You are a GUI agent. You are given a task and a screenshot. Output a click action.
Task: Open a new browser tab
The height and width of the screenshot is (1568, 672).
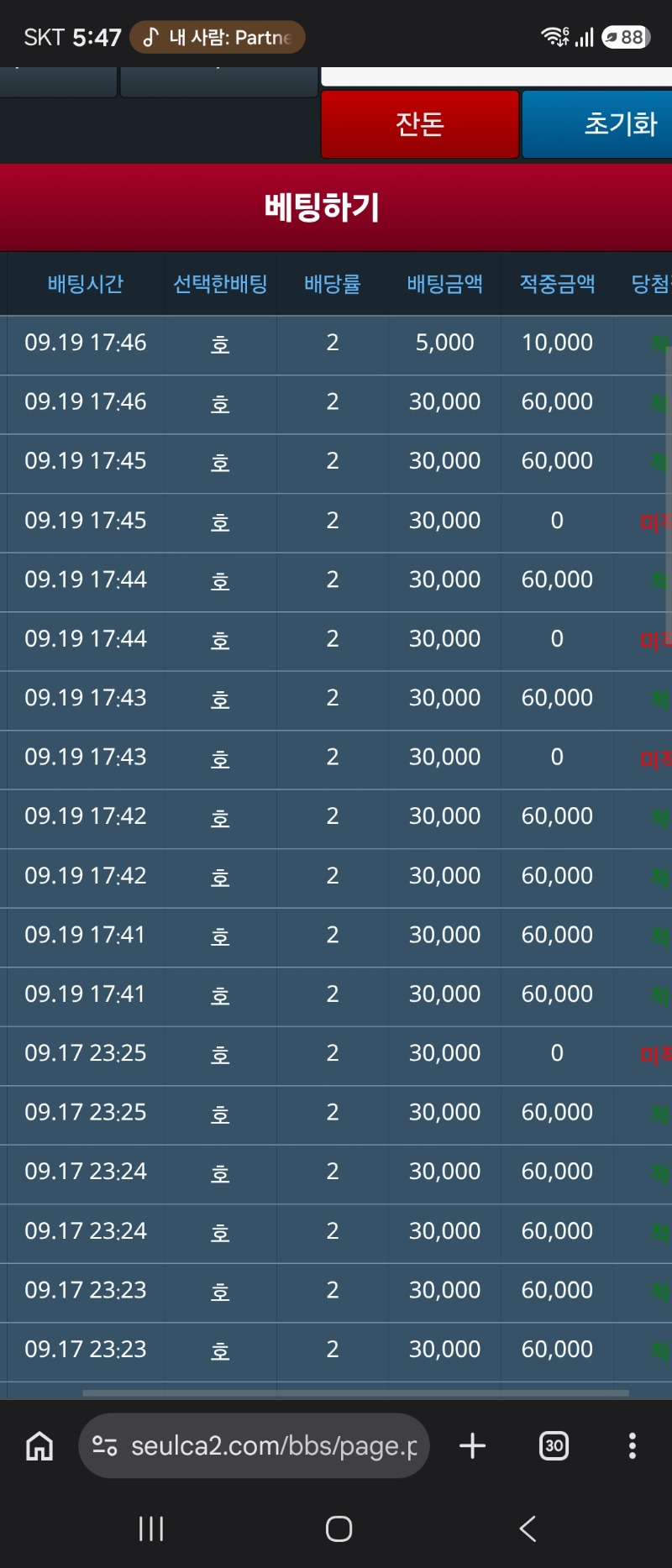click(473, 1445)
